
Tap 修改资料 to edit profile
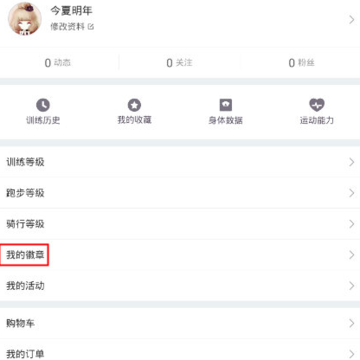click(x=72, y=27)
